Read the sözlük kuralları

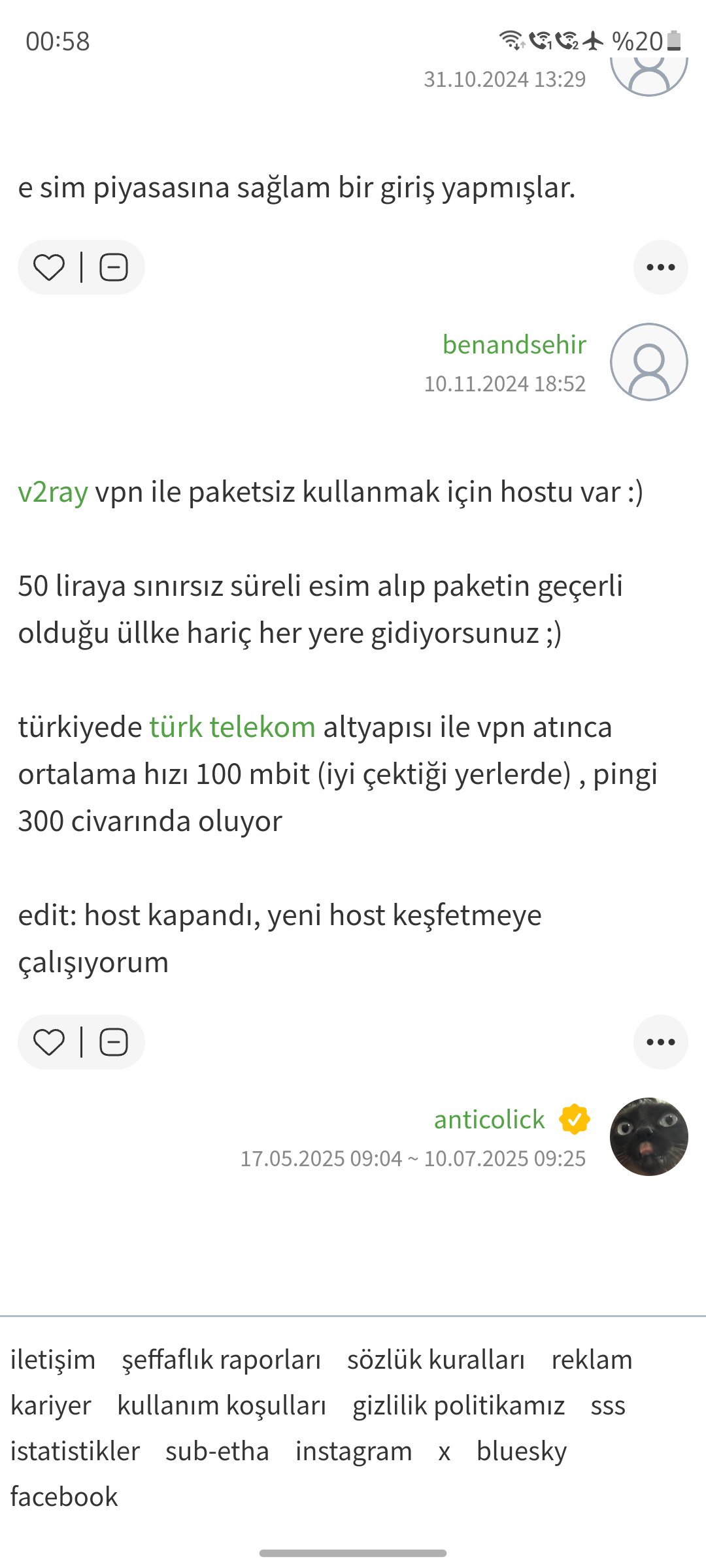[x=436, y=1360]
